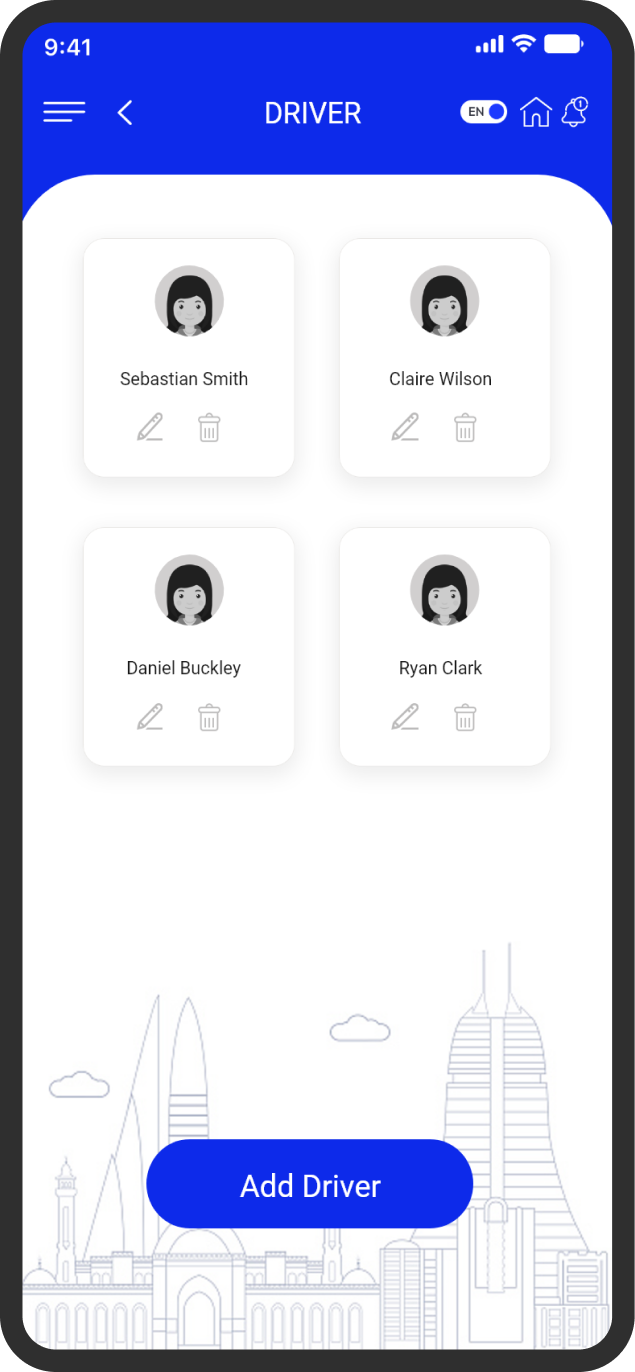The width and height of the screenshot is (635, 1372).
Task: Go back with the arrow icon
Action: pyautogui.click(x=125, y=113)
